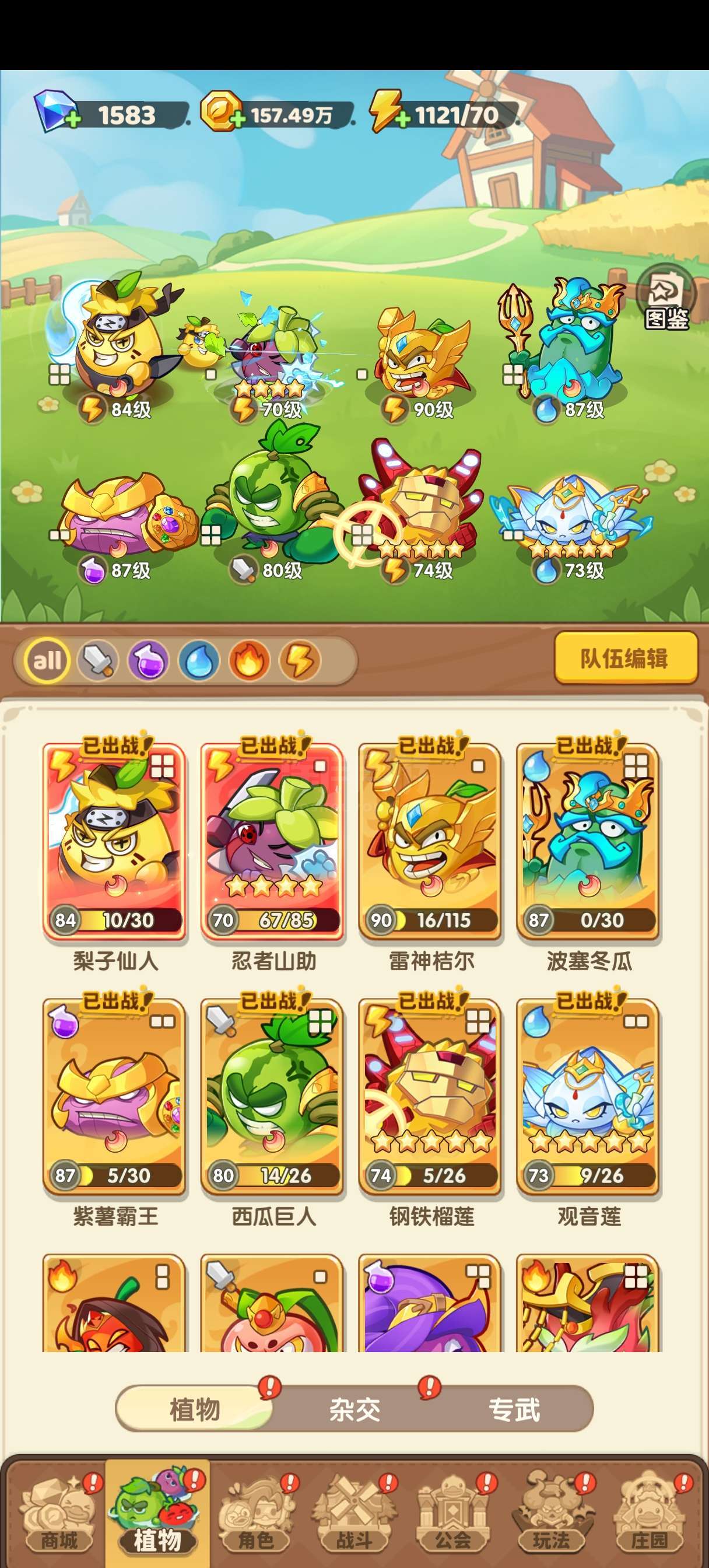Open the 公会 guild section
The image size is (709, 1568).
coord(453,1514)
